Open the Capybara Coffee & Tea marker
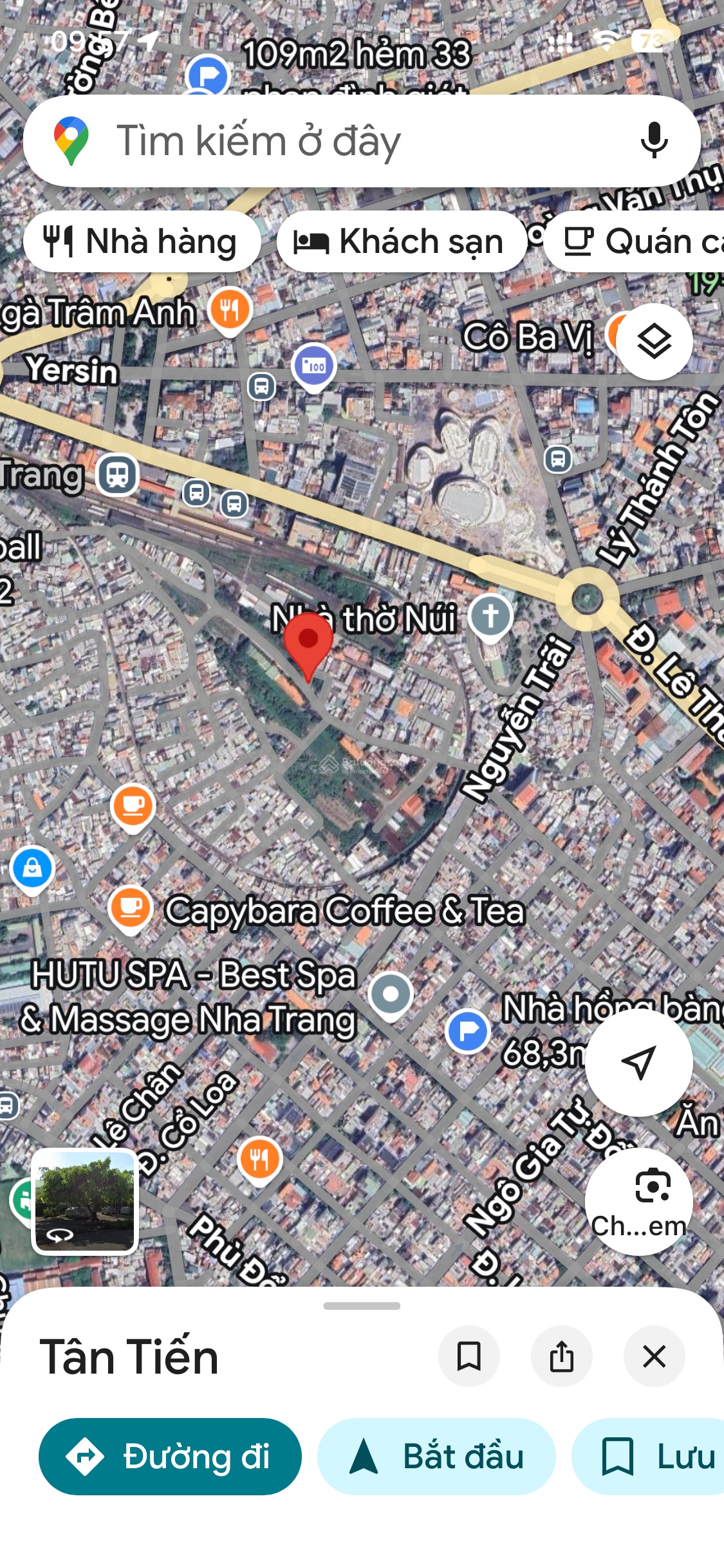 [131, 908]
